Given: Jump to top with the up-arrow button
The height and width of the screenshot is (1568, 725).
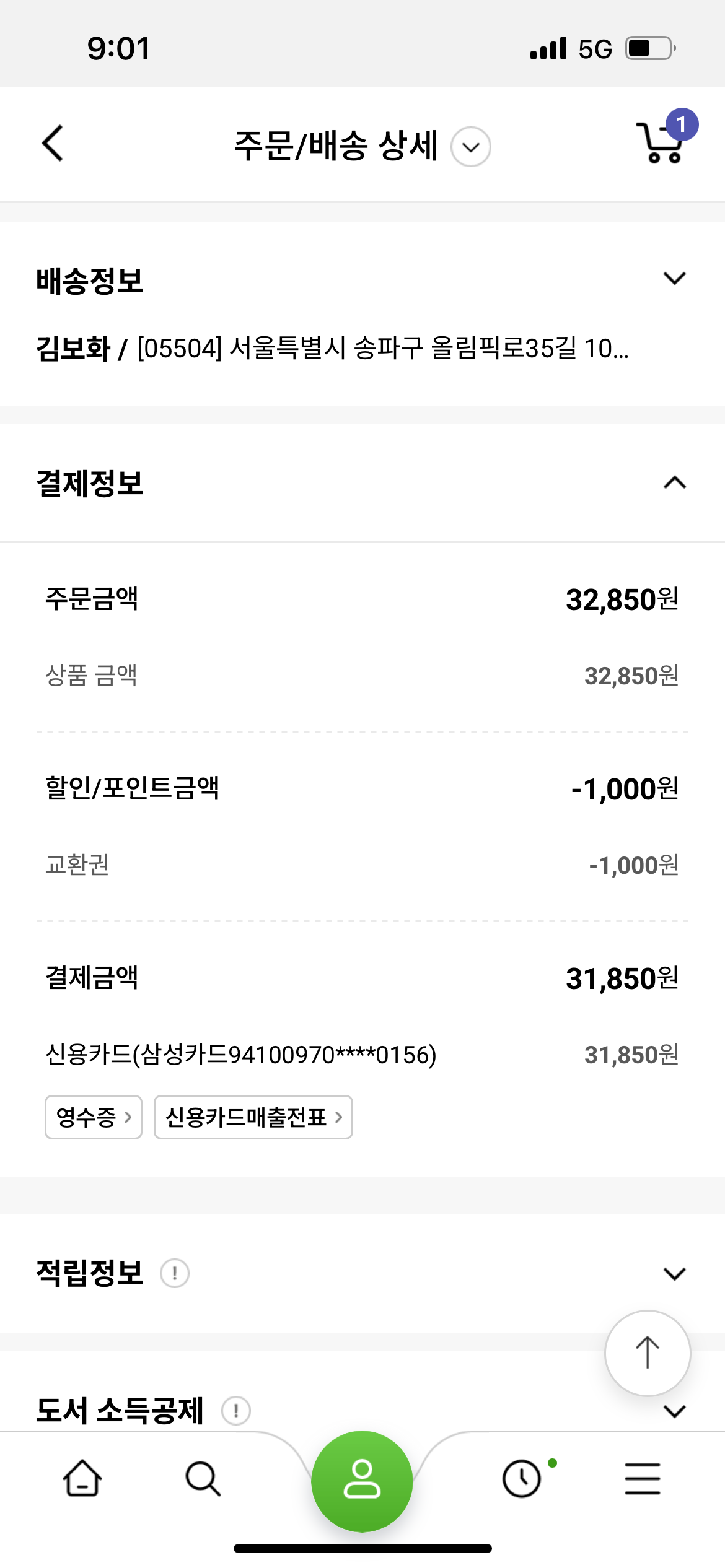Looking at the screenshot, I should pos(648,1353).
